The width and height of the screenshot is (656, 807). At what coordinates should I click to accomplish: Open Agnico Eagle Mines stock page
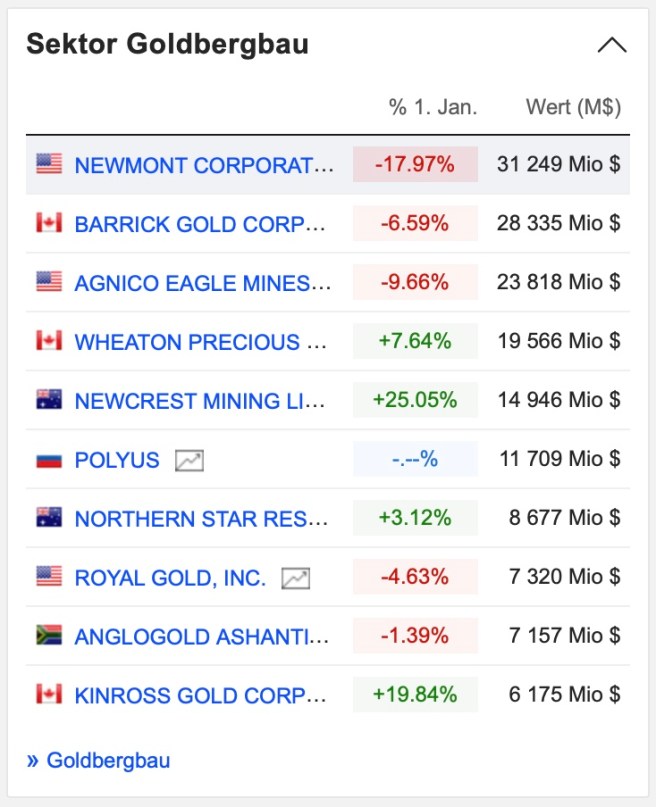pyautogui.click(x=202, y=283)
